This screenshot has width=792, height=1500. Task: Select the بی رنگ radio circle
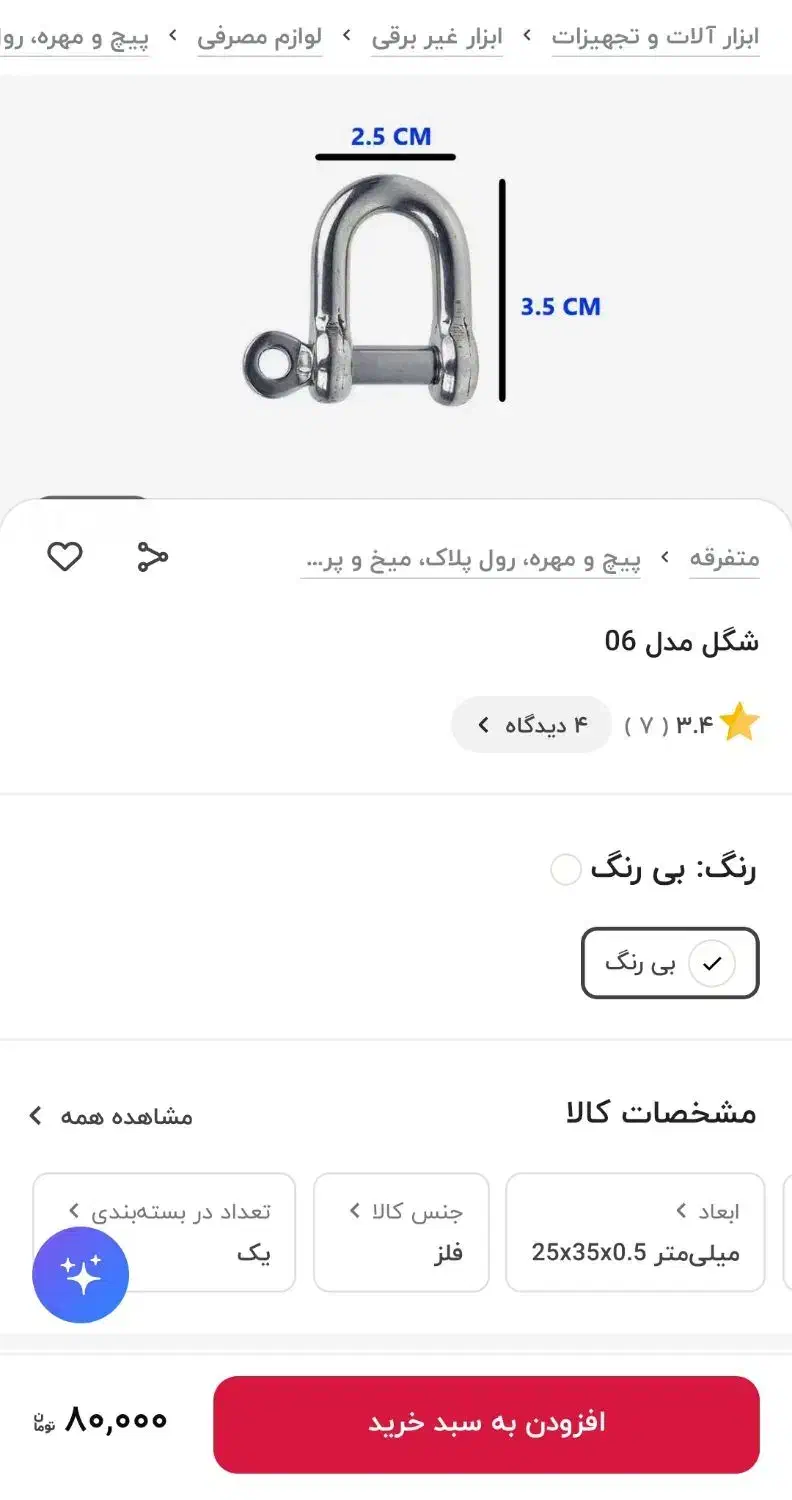(566, 870)
